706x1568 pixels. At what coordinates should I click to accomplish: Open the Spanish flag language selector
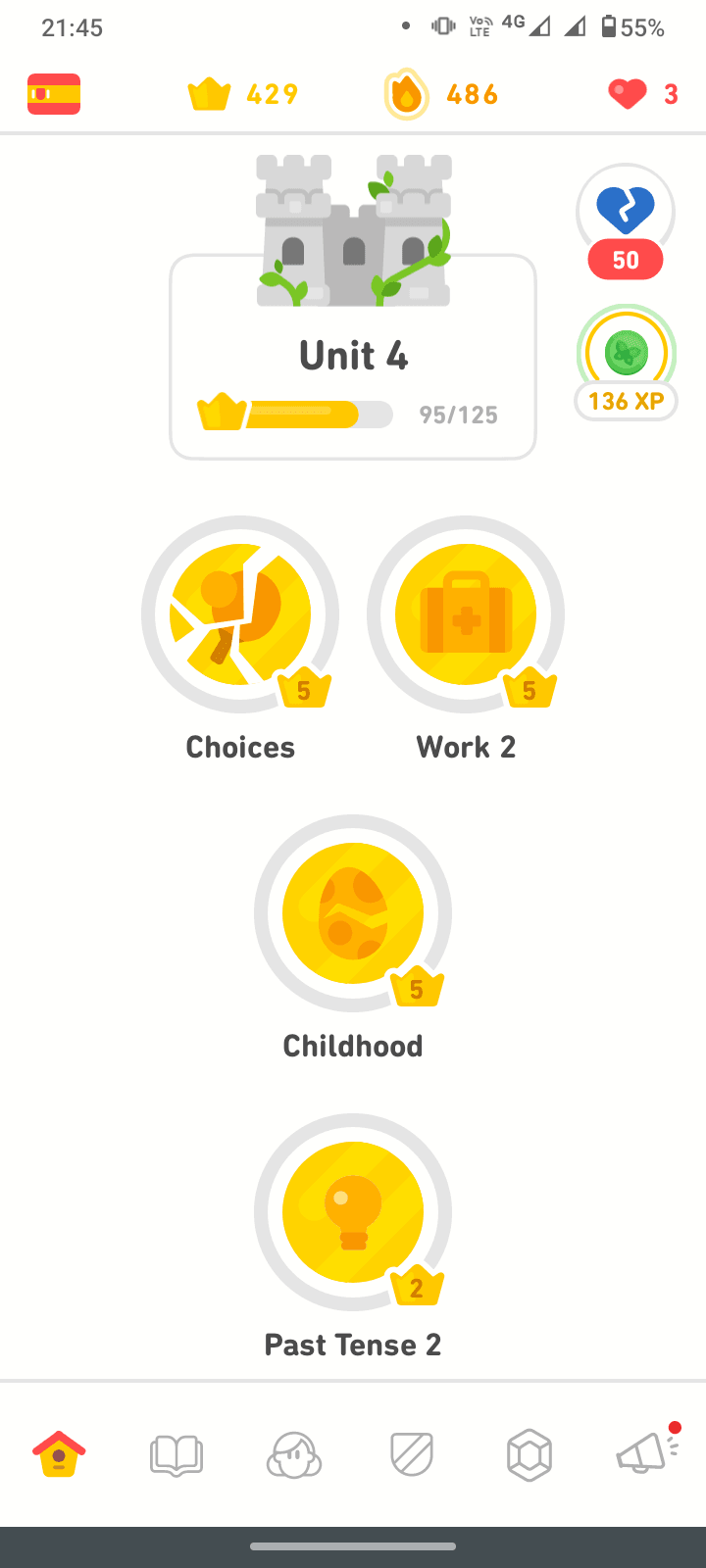click(54, 94)
